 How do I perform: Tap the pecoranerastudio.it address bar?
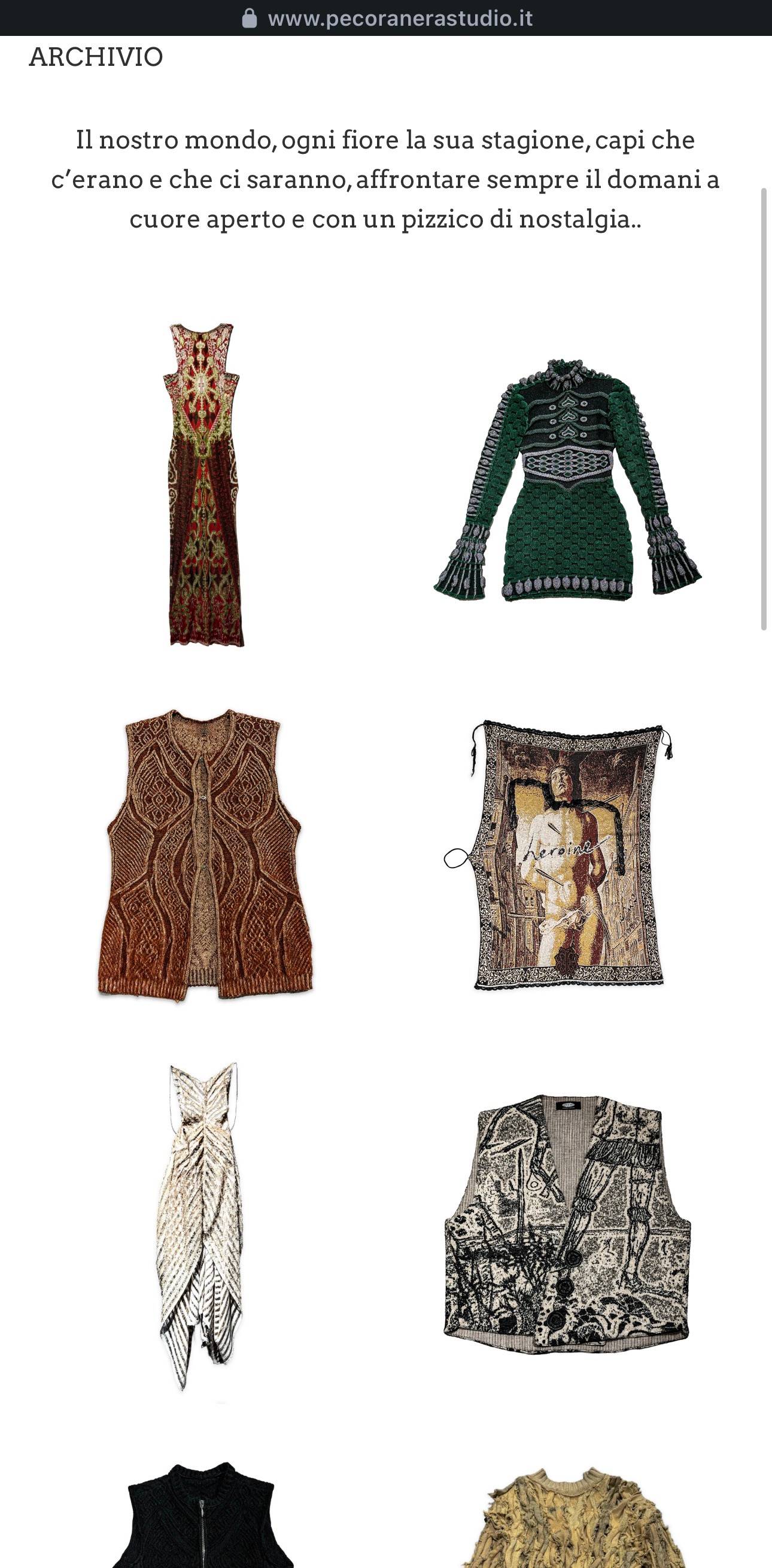[x=387, y=19]
